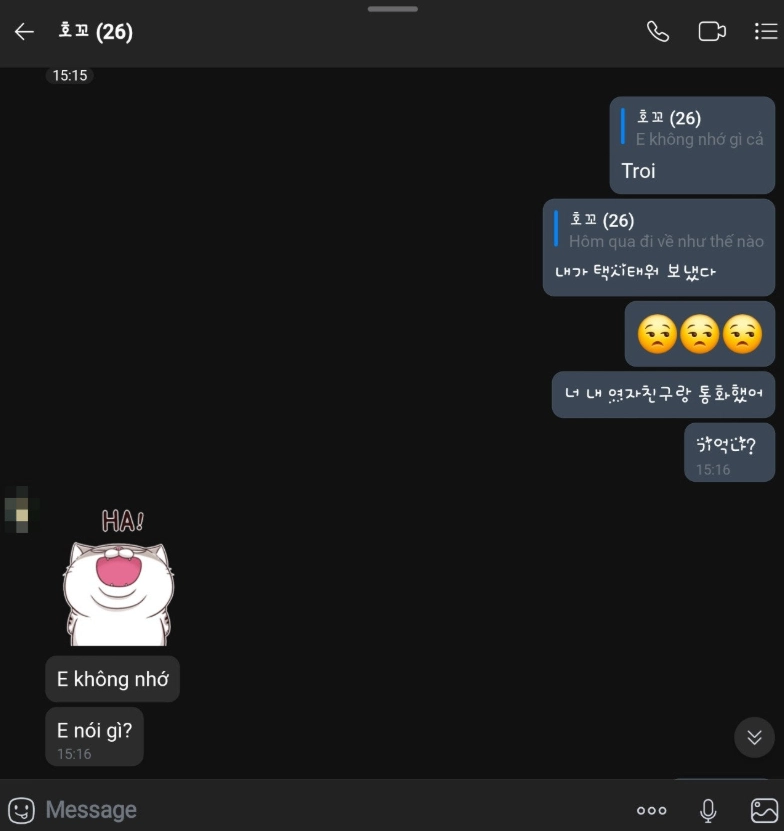Open the sticker and emoji picker
The height and width of the screenshot is (831, 784).
click(21, 809)
